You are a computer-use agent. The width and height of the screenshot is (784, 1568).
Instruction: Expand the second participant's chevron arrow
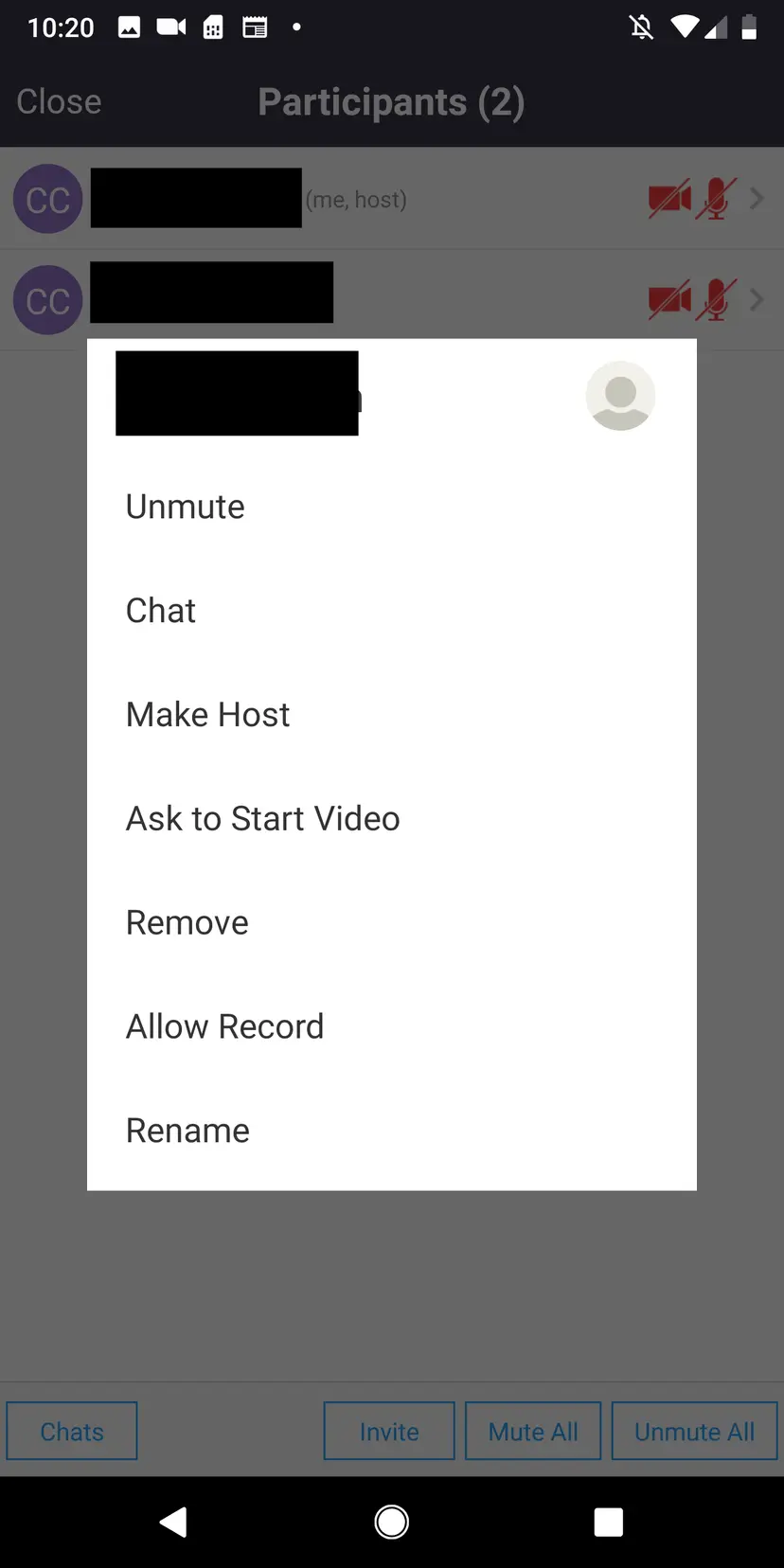click(x=755, y=300)
